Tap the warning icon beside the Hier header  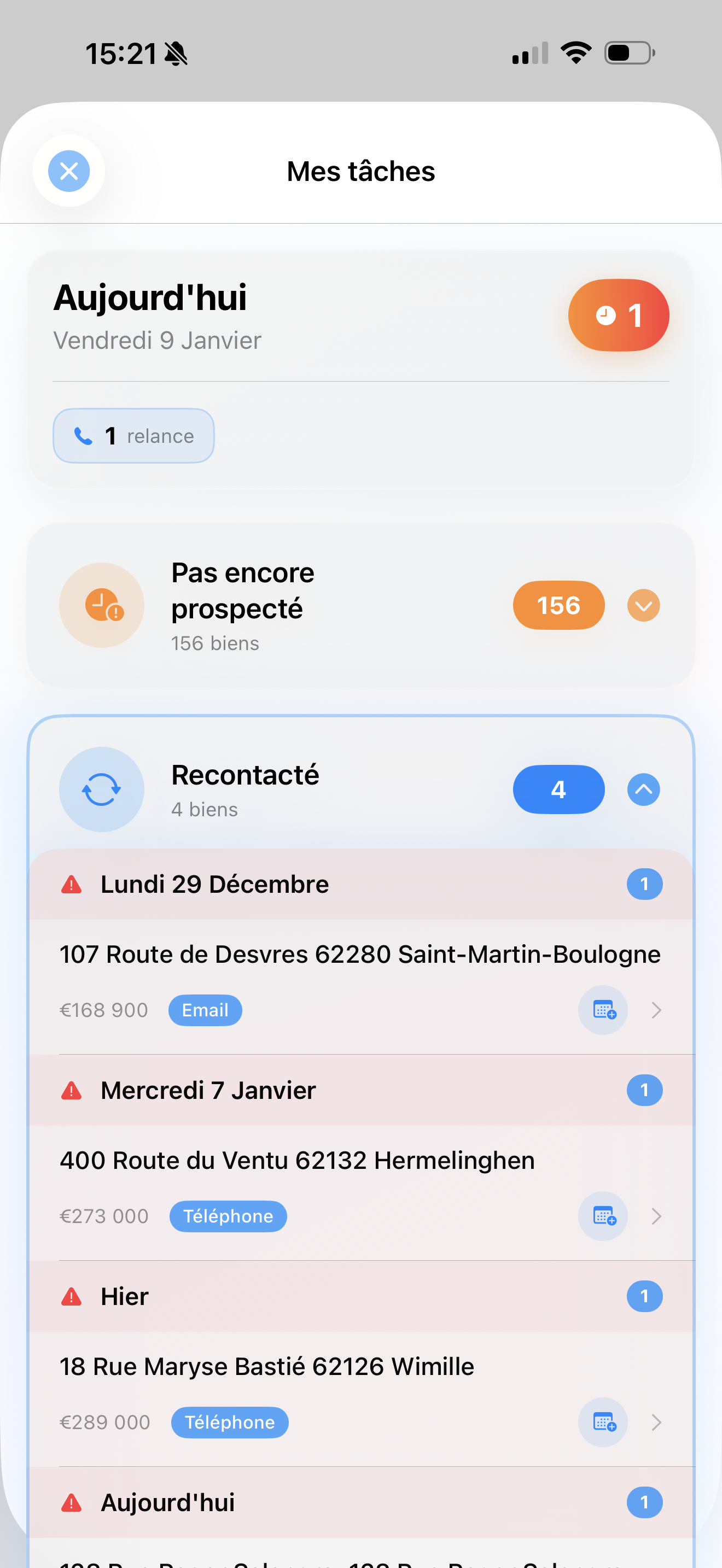point(72,1295)
